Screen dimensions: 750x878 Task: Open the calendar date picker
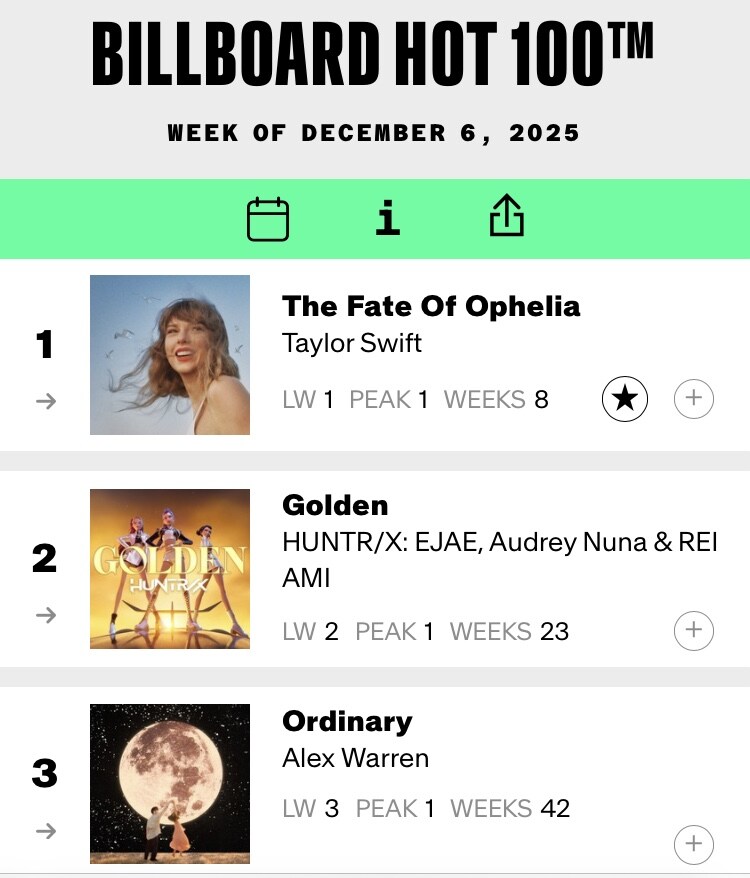tap(268, 219)
